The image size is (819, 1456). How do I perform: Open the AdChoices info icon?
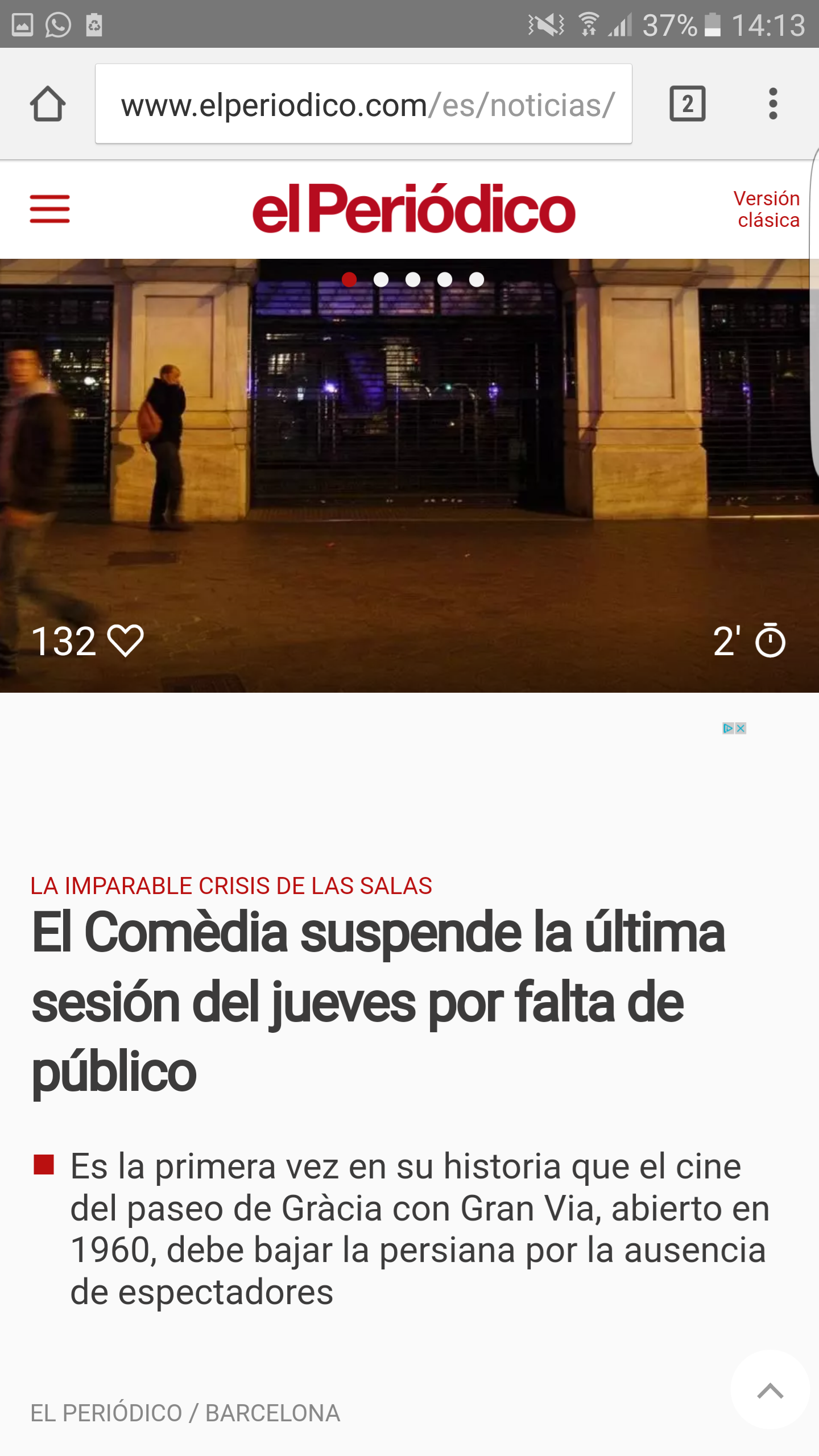(x=728, y=728)
